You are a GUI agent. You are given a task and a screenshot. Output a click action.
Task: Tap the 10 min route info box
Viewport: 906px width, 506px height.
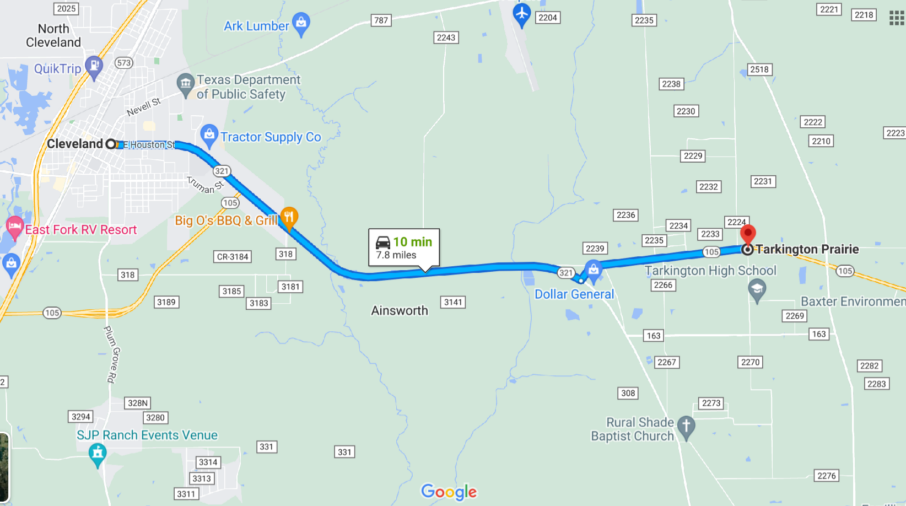[x=403, y=248]
